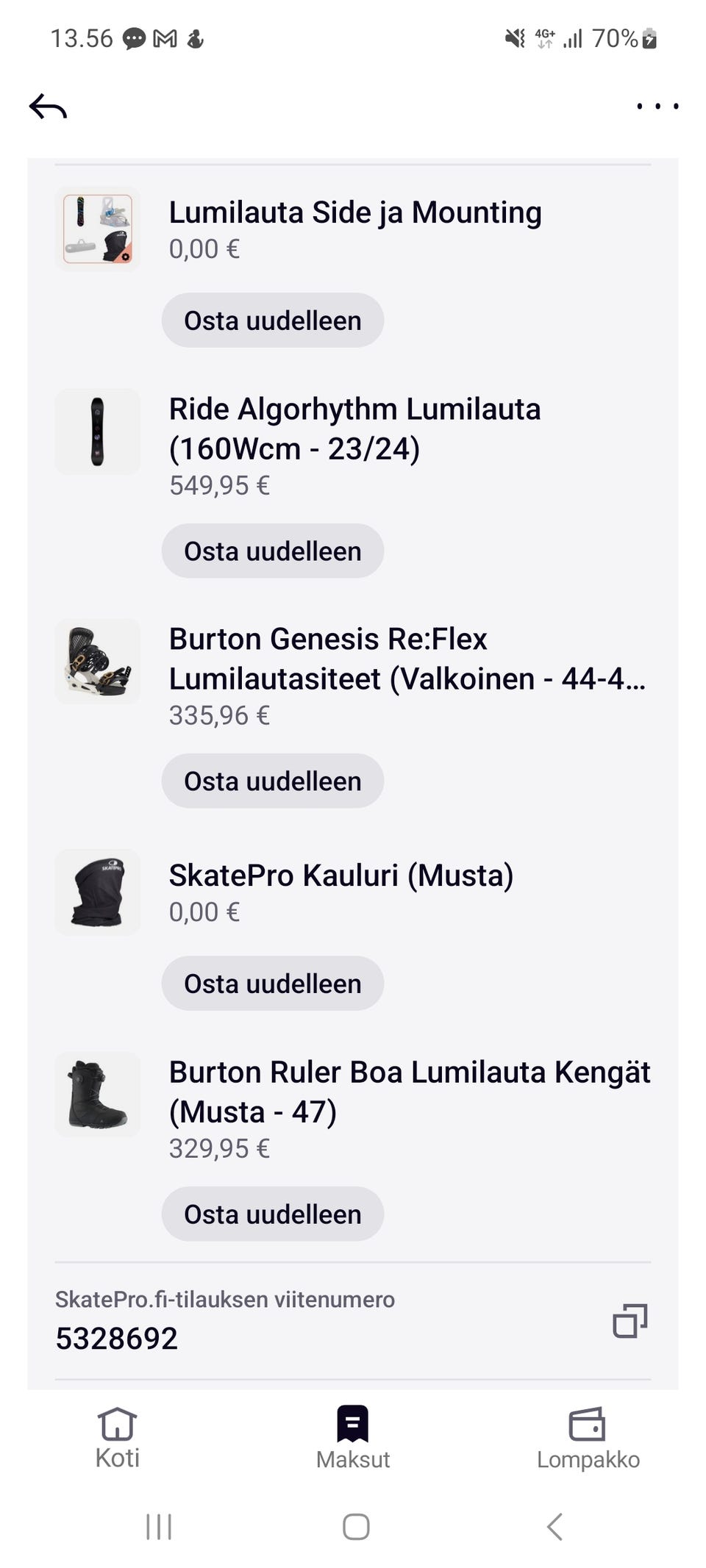The height and width of the screenshot is (1568, 706).
Task: Tap Osta uudelleen for Burton Genesis bindings
Action: [272, 781]
